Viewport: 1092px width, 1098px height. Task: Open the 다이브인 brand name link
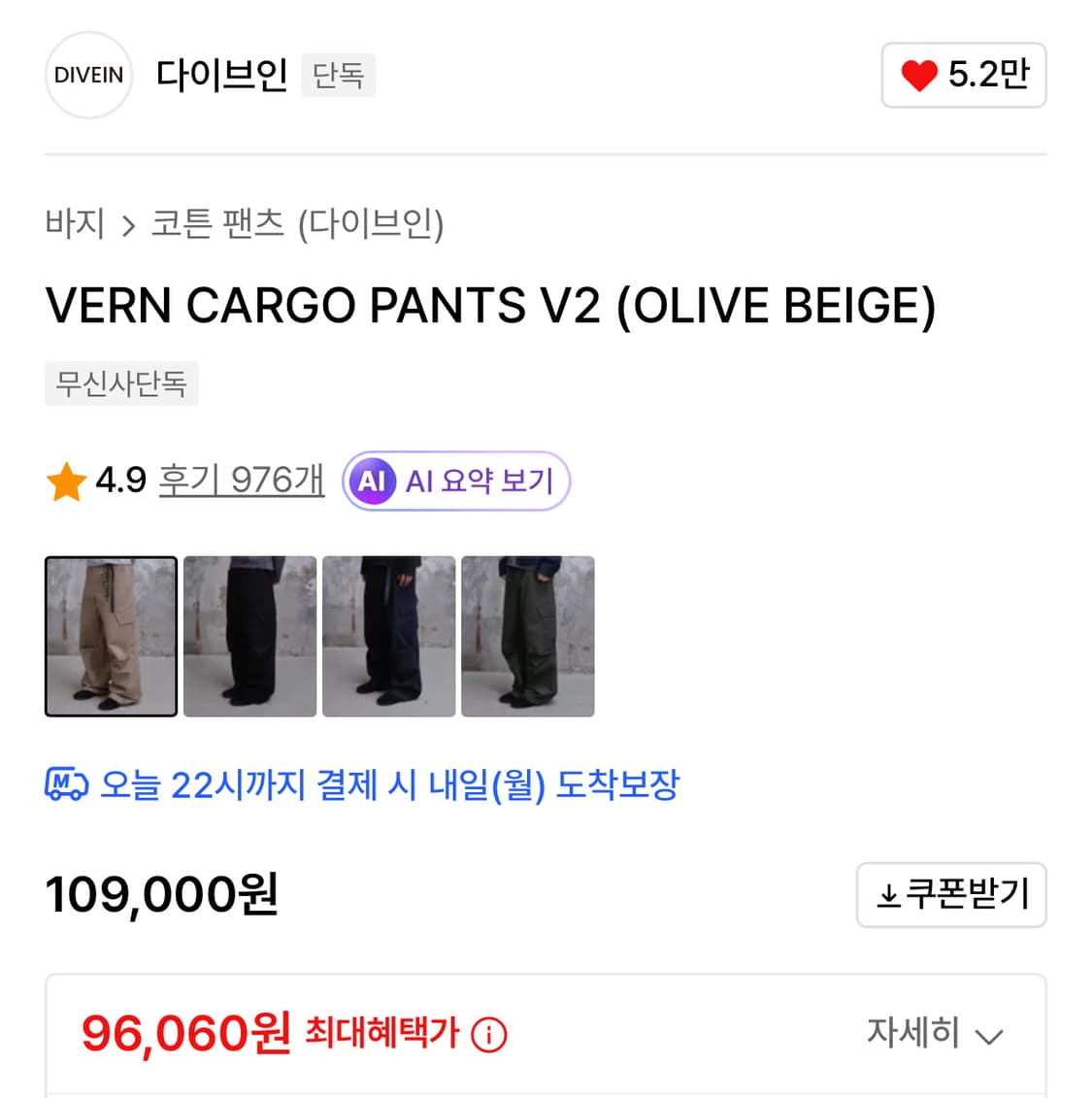221,76
